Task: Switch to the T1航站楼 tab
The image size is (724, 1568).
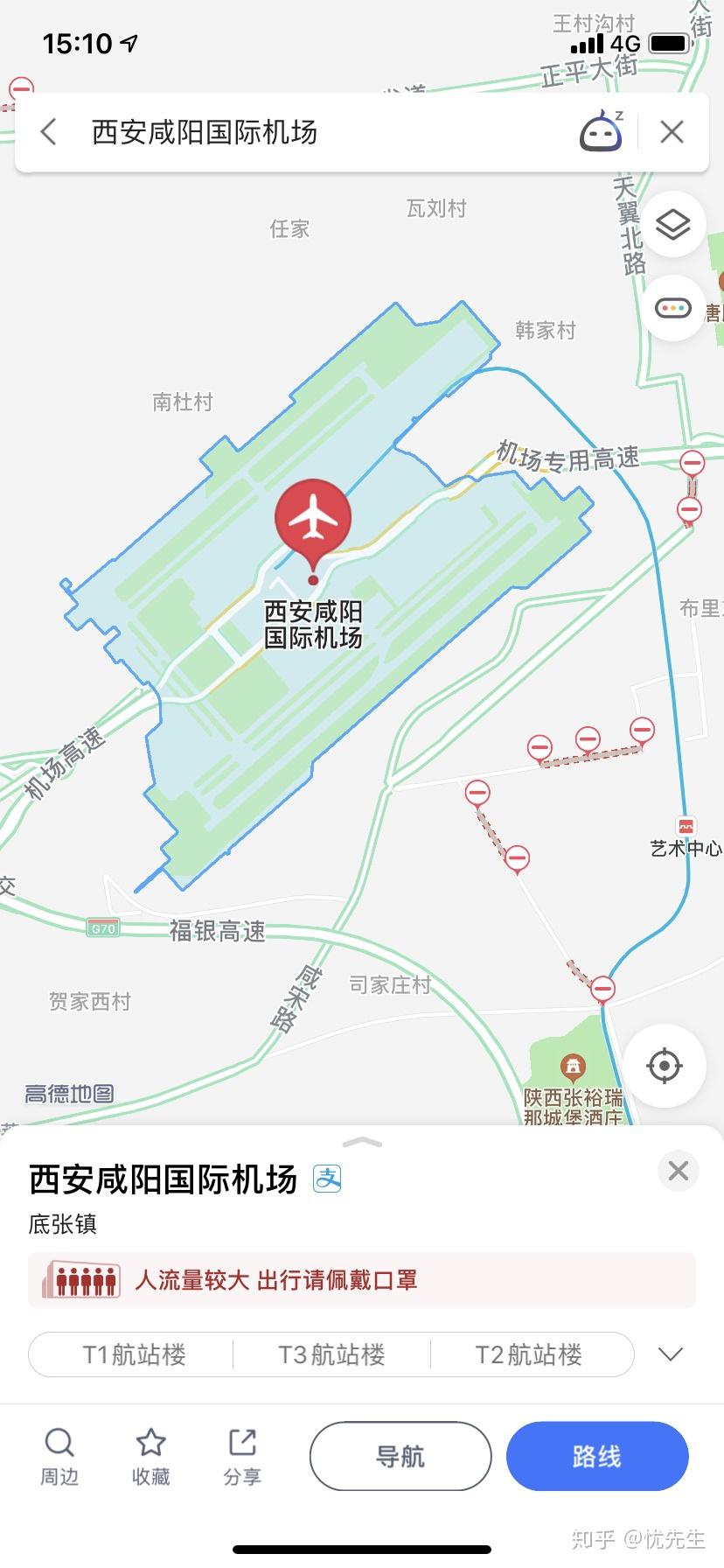Action: tap(129, 1354)
